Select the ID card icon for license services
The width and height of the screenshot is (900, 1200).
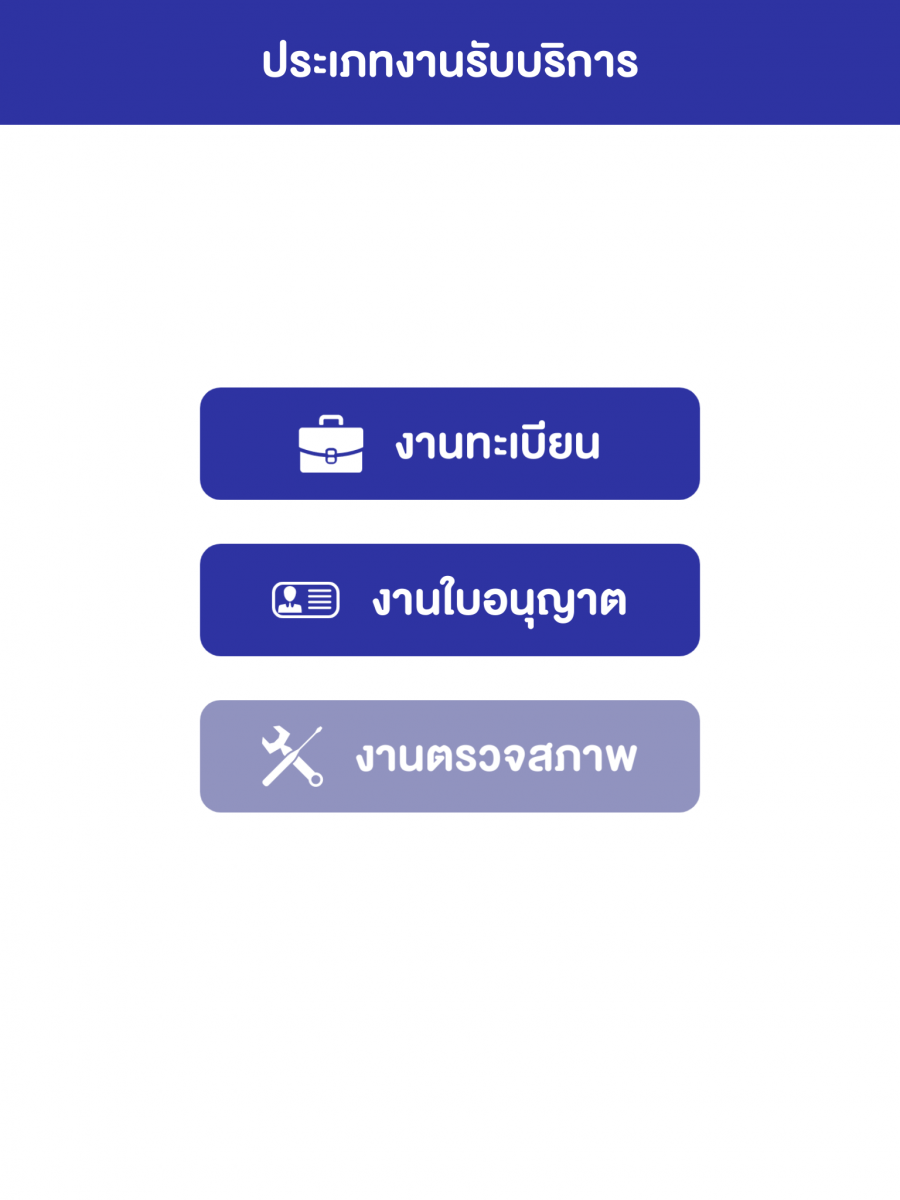coord(304,599)
